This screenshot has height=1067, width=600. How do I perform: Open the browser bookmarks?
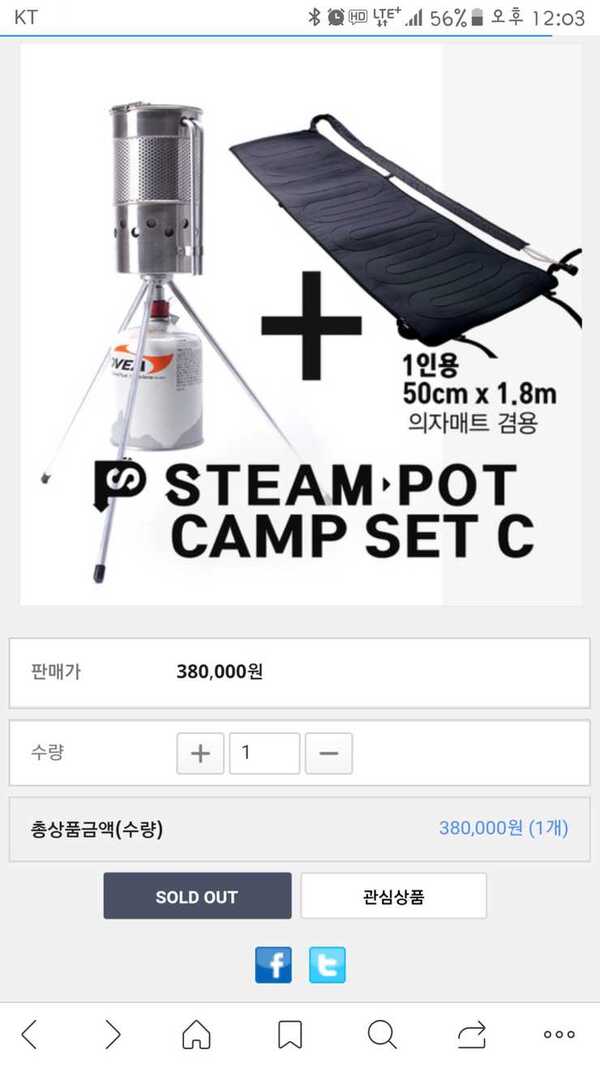click(290, 1034)
